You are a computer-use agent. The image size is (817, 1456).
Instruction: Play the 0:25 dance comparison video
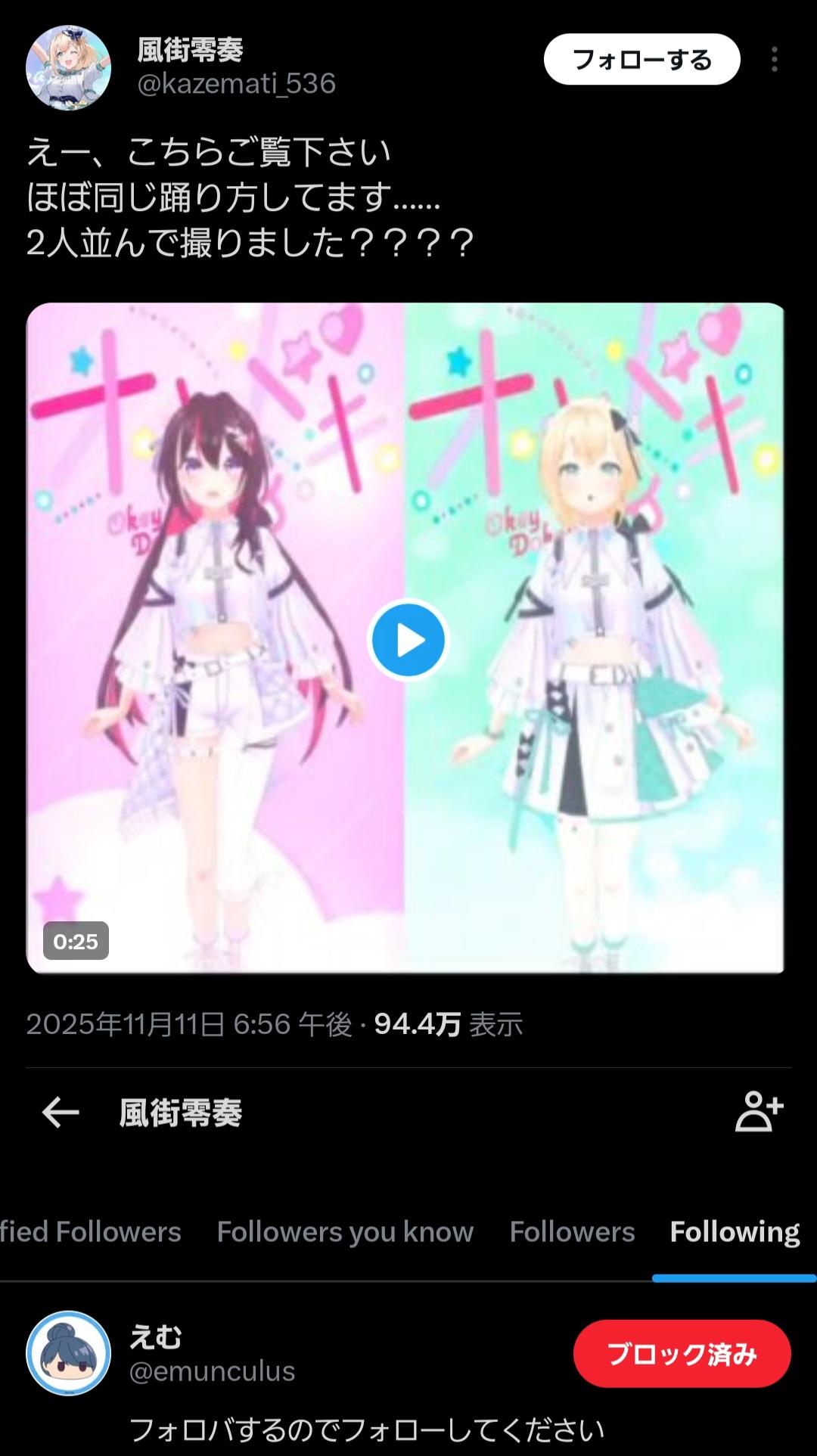pos(408,640)
